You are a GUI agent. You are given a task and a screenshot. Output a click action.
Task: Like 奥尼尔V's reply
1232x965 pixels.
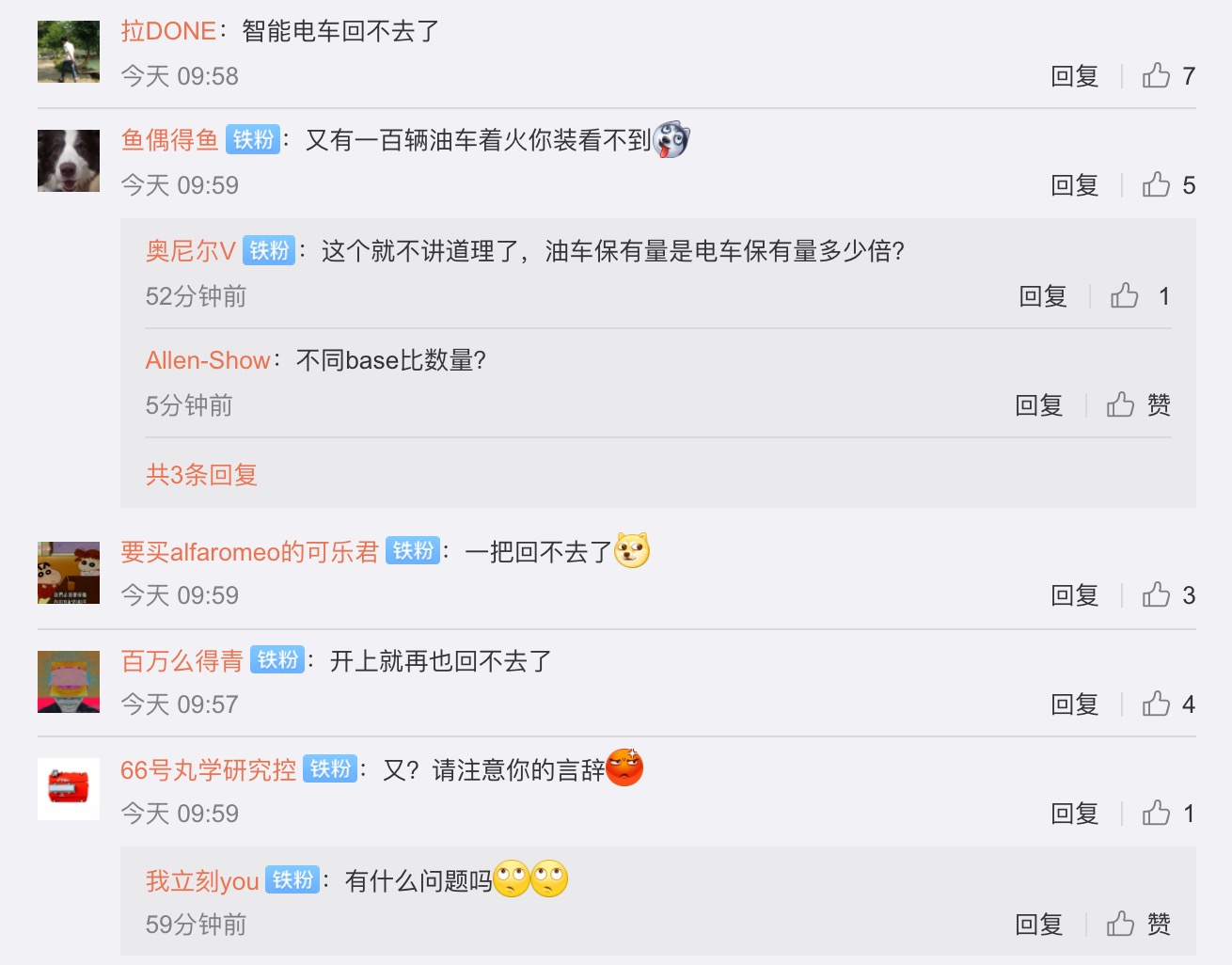(1124, 296)
